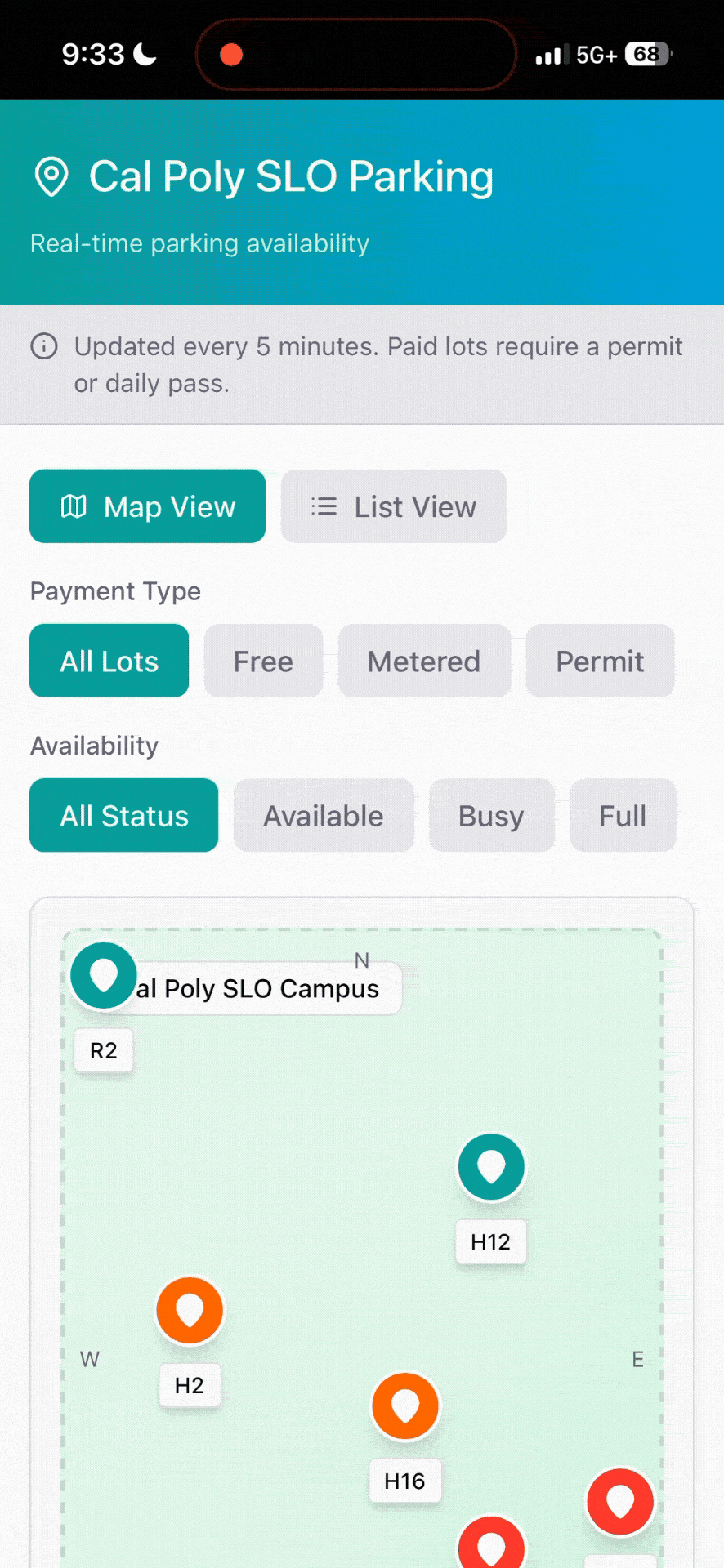Select the Map View tab
724x1568 pixels.
148,506
